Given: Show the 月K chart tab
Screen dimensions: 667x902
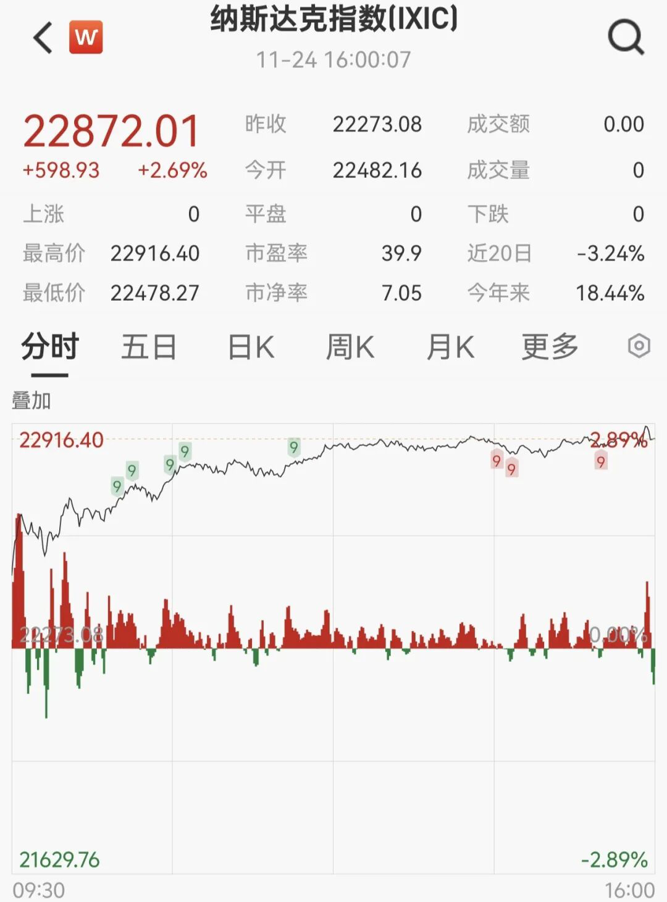Looking at the screenshot, I should (x=449, y=347).
